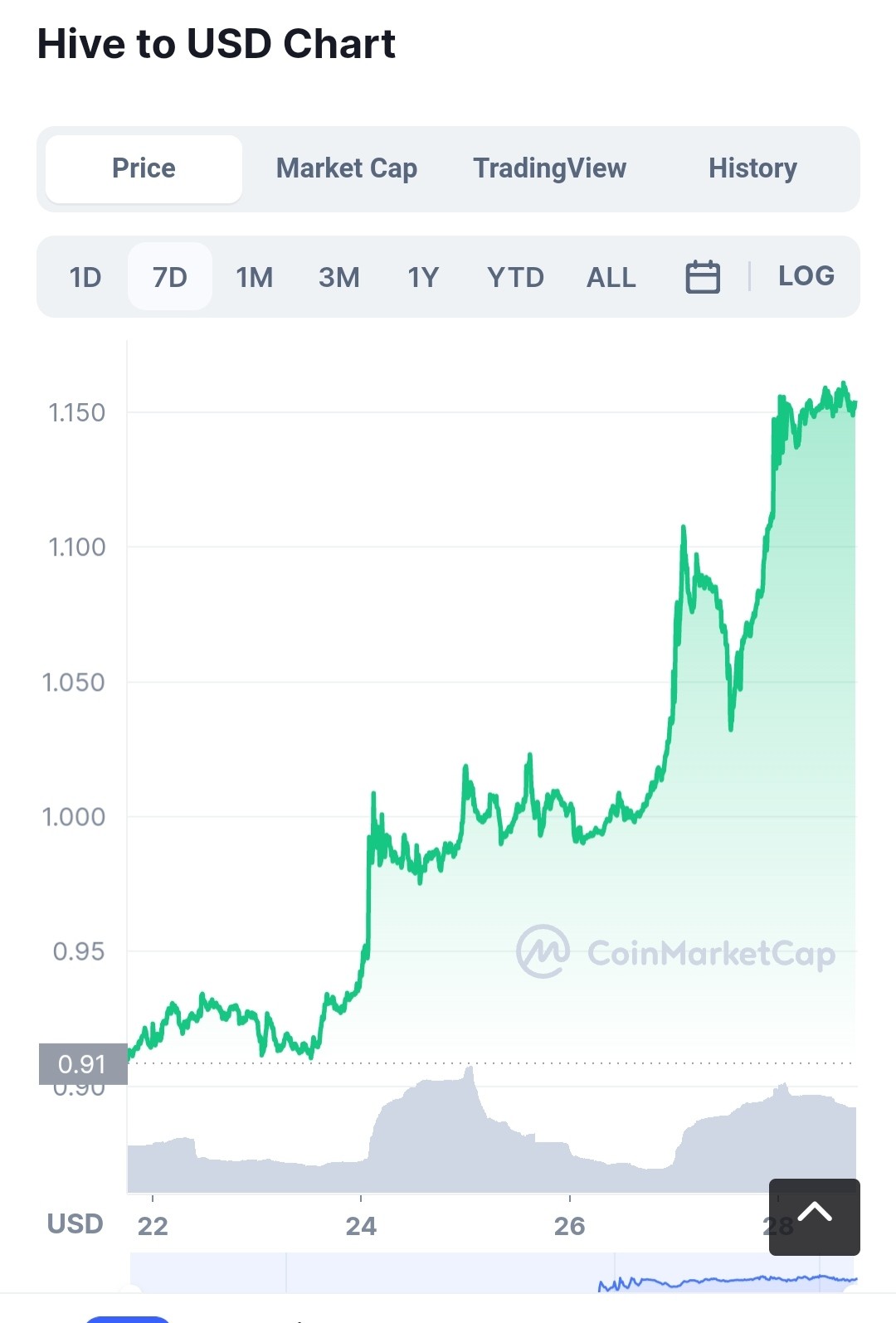Select the 3M range
This screenshot has width=896, height=1323.
point(339,277)
